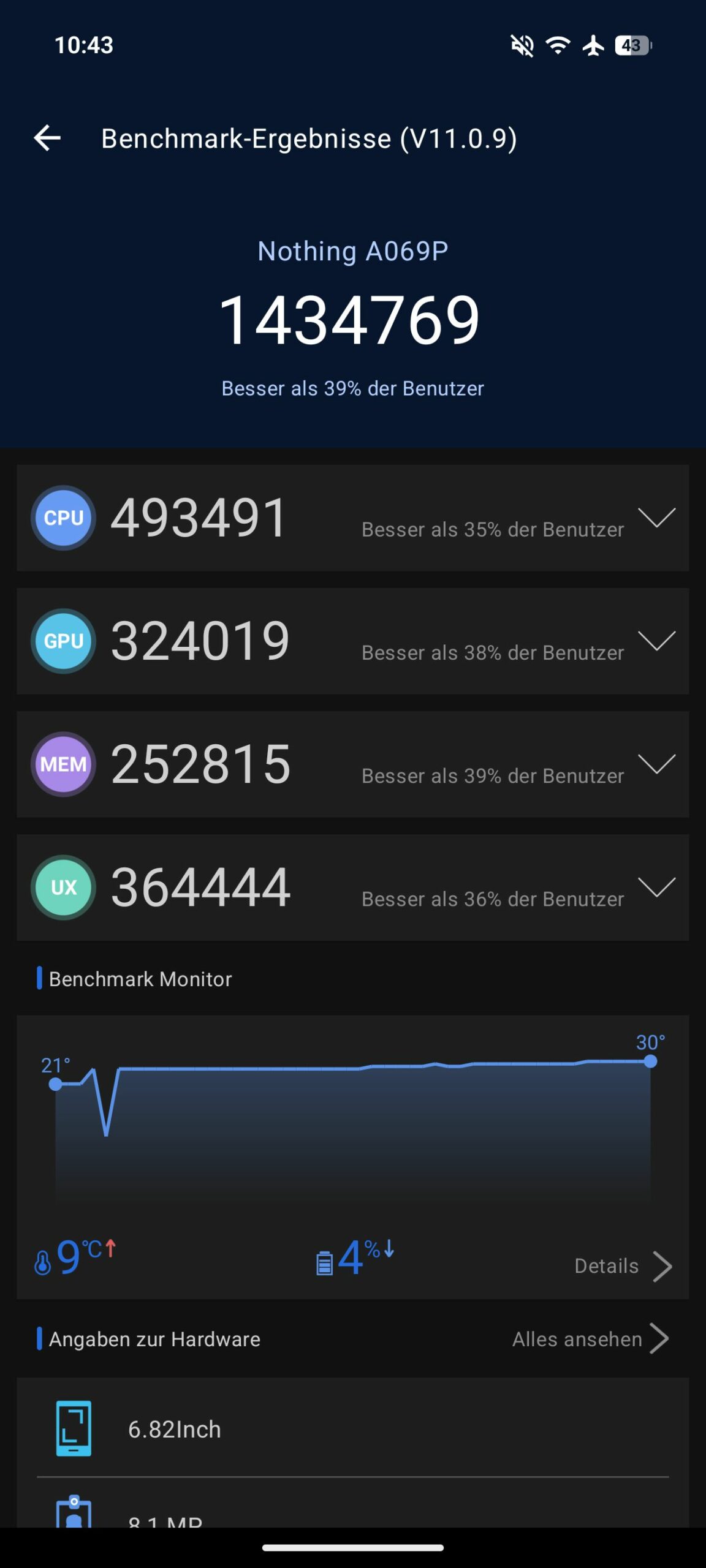Expand the UX score breakdown
Screen dimensions: 706x1568
[656, 888]
